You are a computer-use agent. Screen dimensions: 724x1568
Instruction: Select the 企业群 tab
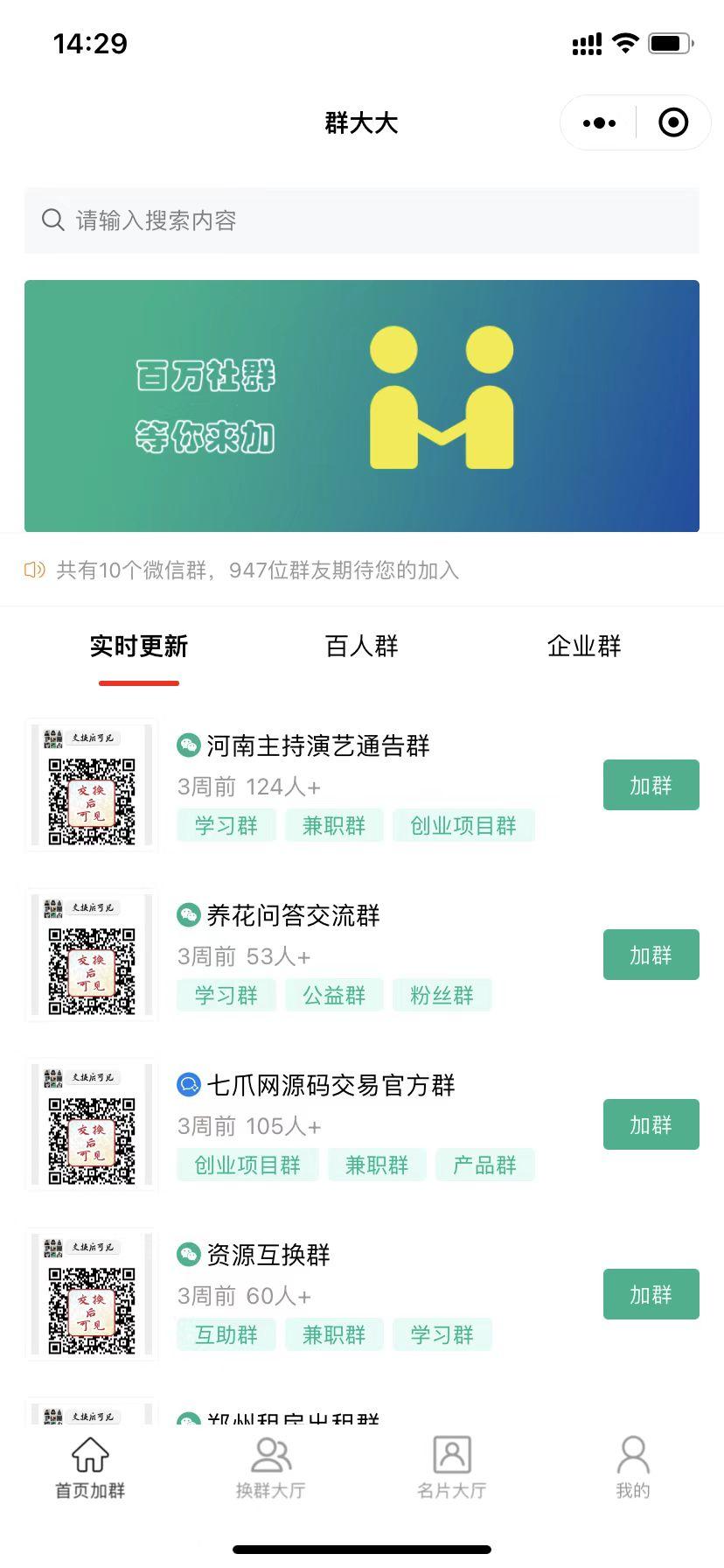point(584,647)
